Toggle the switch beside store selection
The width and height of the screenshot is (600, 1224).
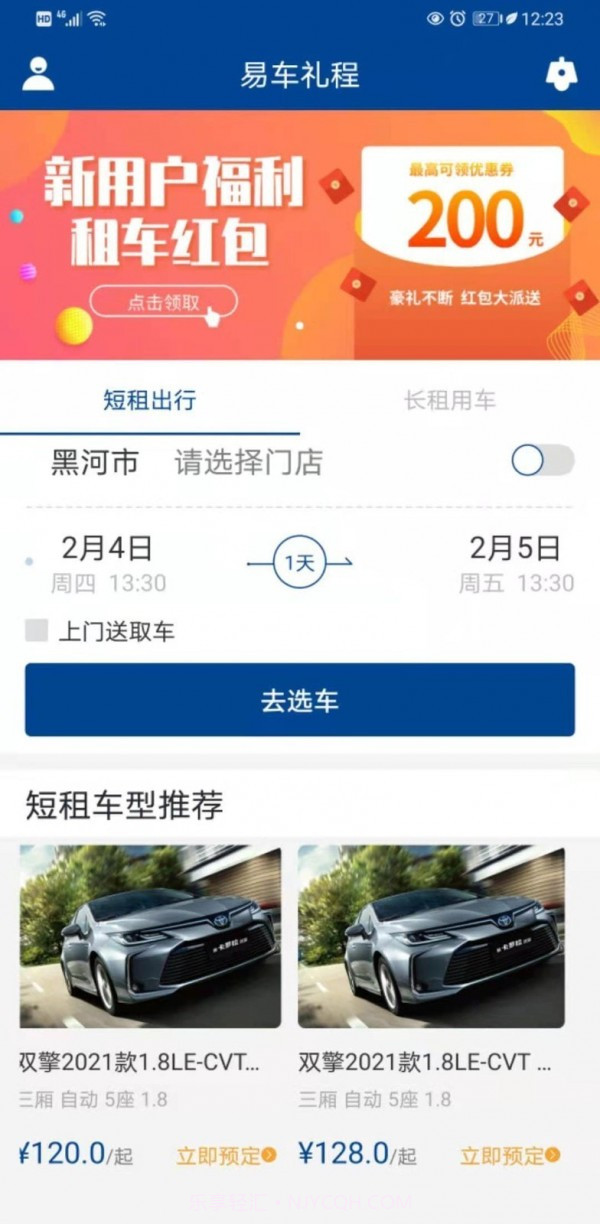click(542, 461)
